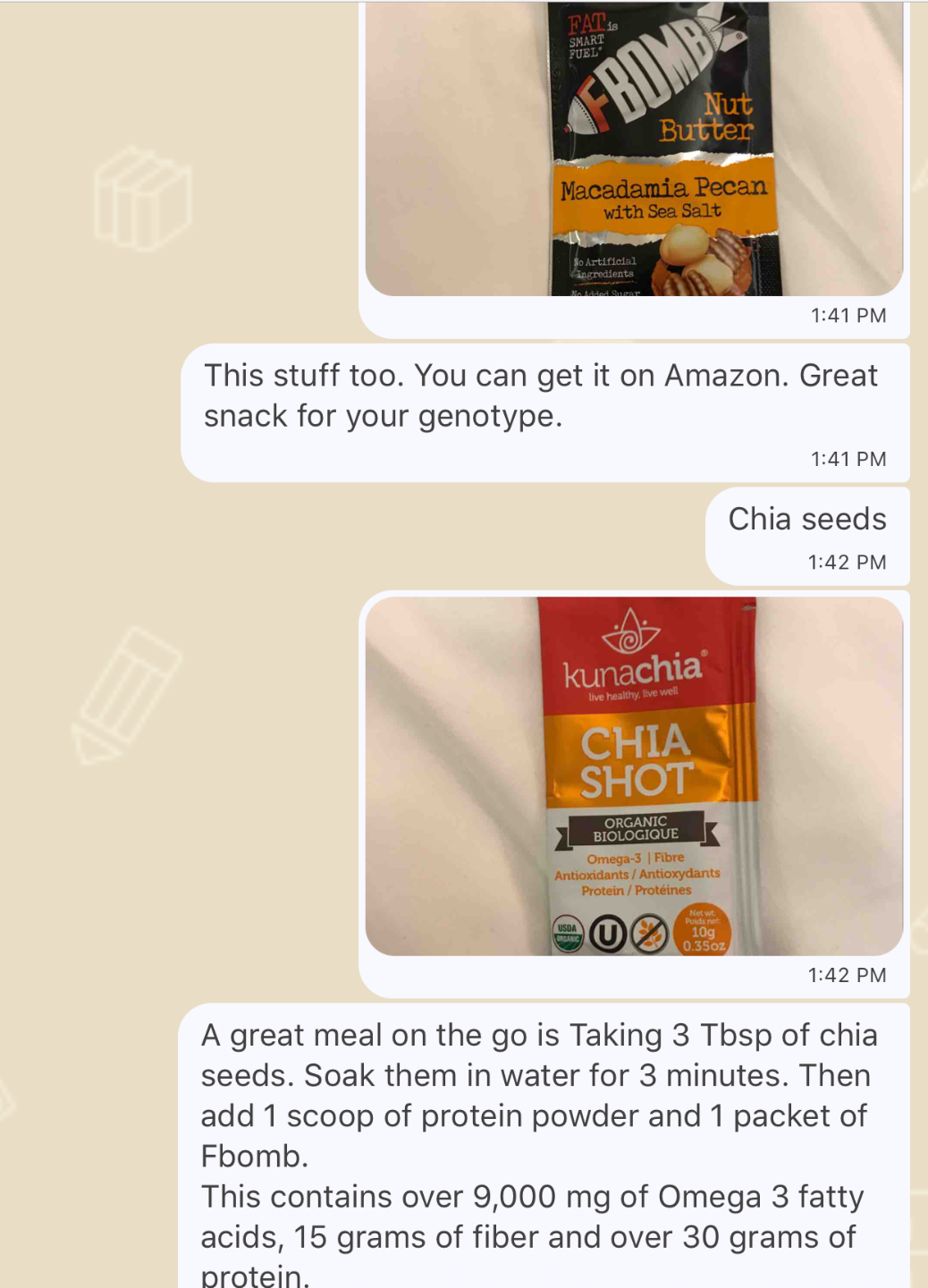
Task: Open the FBomb Nut Butter photo
Action: point(634,150)
